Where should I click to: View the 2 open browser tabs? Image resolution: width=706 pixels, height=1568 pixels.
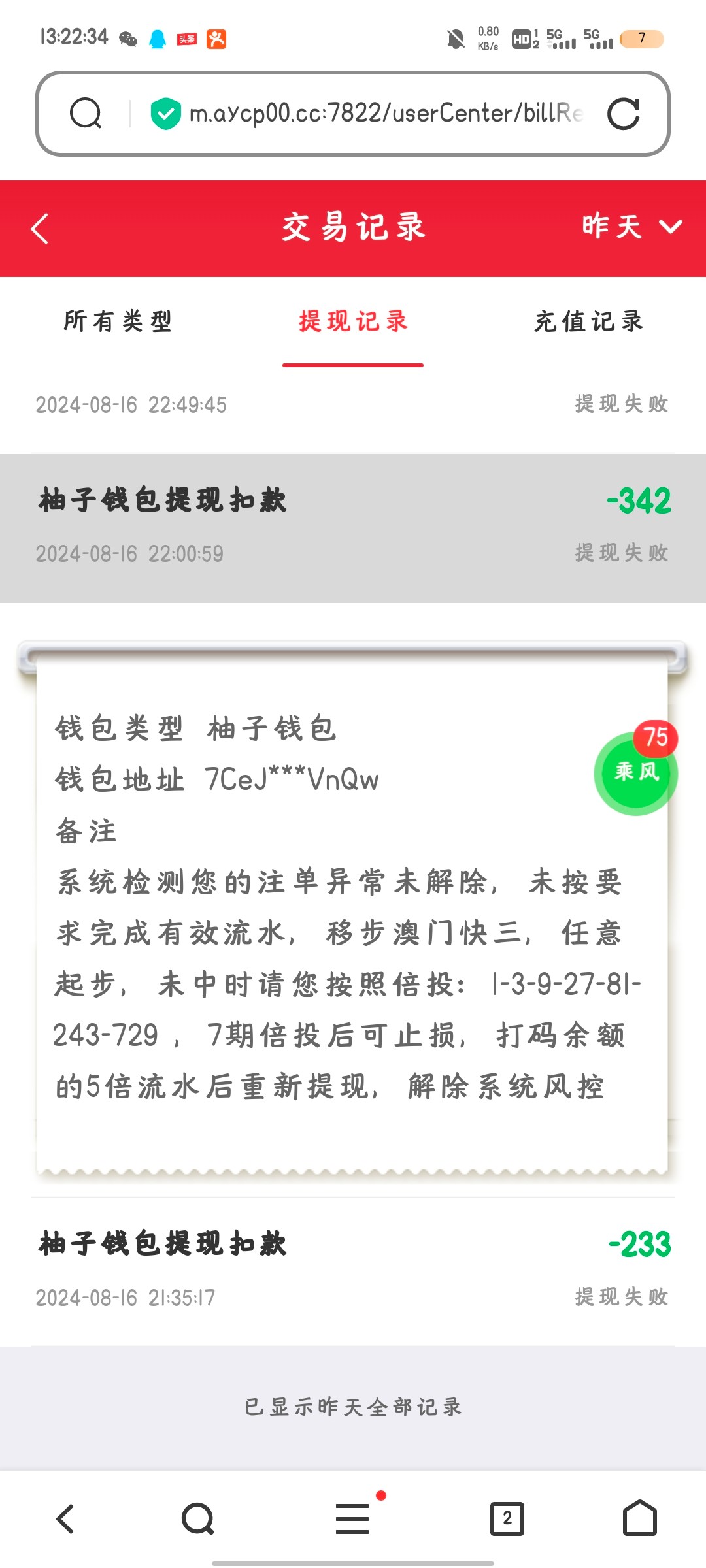tap(507, 1519)
